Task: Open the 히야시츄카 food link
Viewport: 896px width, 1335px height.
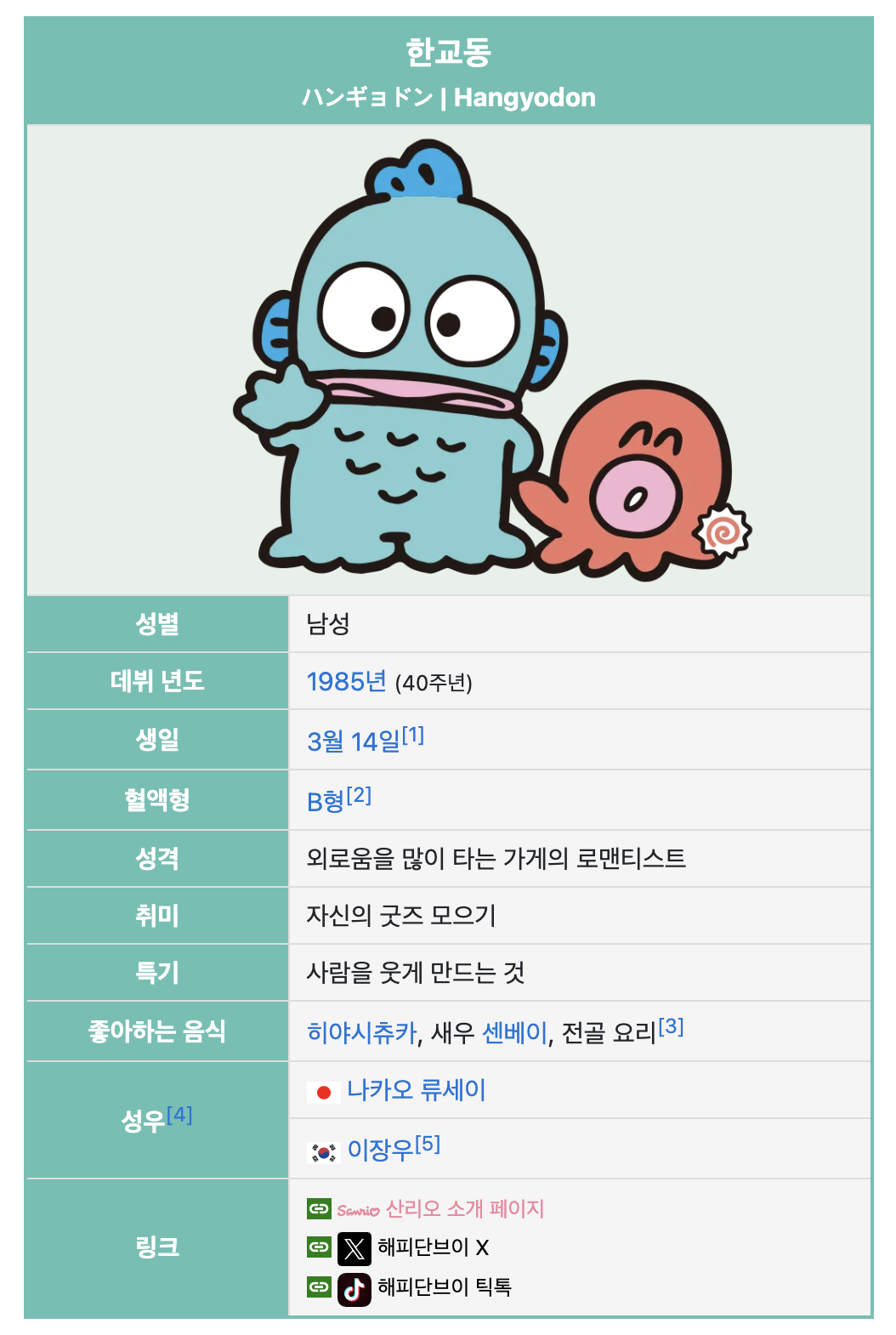Action: pyautogui.click(x=361, y=1032)
